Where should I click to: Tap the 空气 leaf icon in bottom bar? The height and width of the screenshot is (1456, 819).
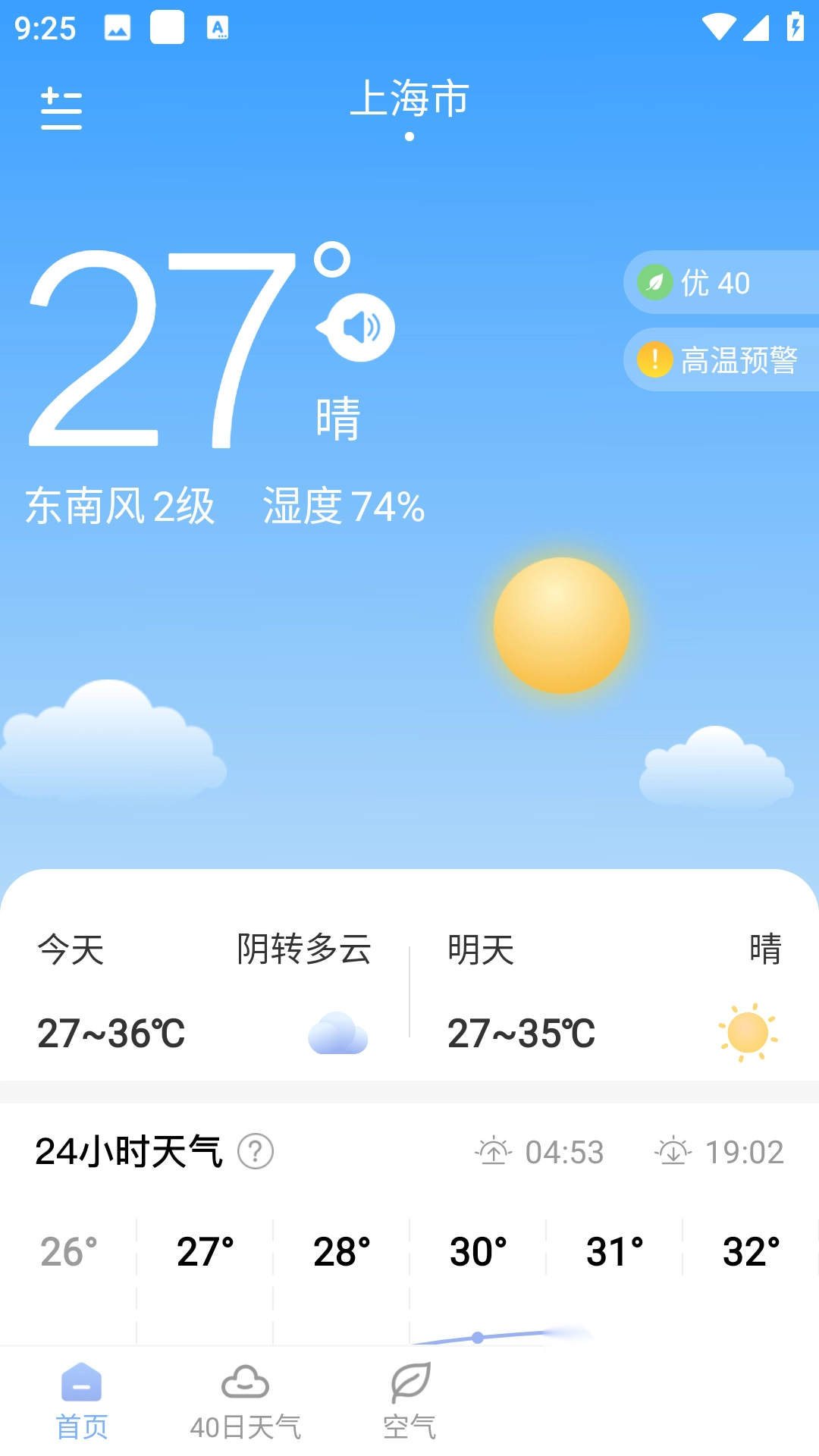point(409,1382)
